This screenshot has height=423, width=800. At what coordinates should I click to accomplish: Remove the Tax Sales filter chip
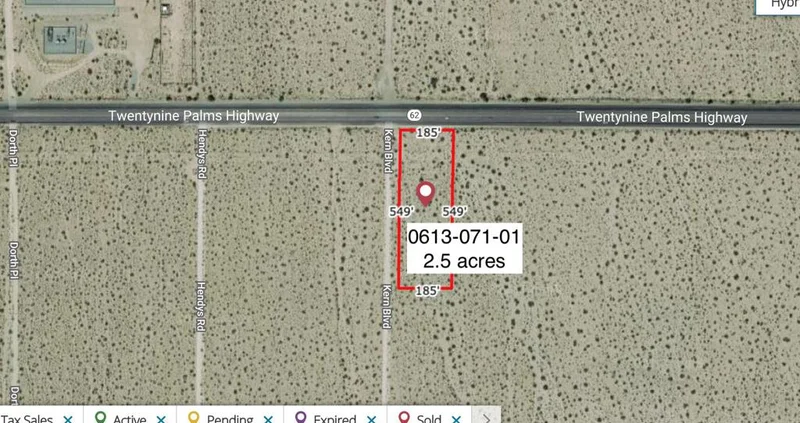pos(67,418)
